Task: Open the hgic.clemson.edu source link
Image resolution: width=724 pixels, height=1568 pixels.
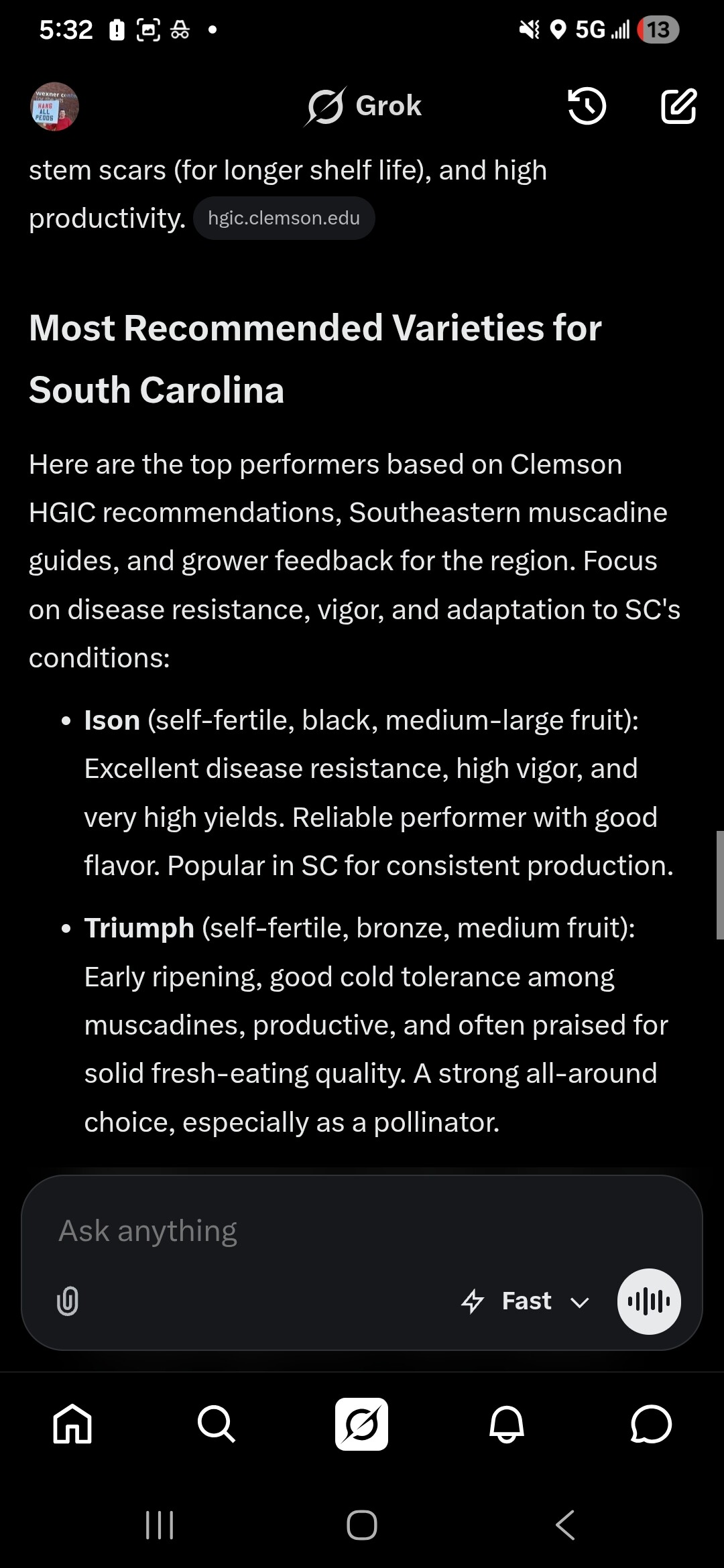Action: 284,218
